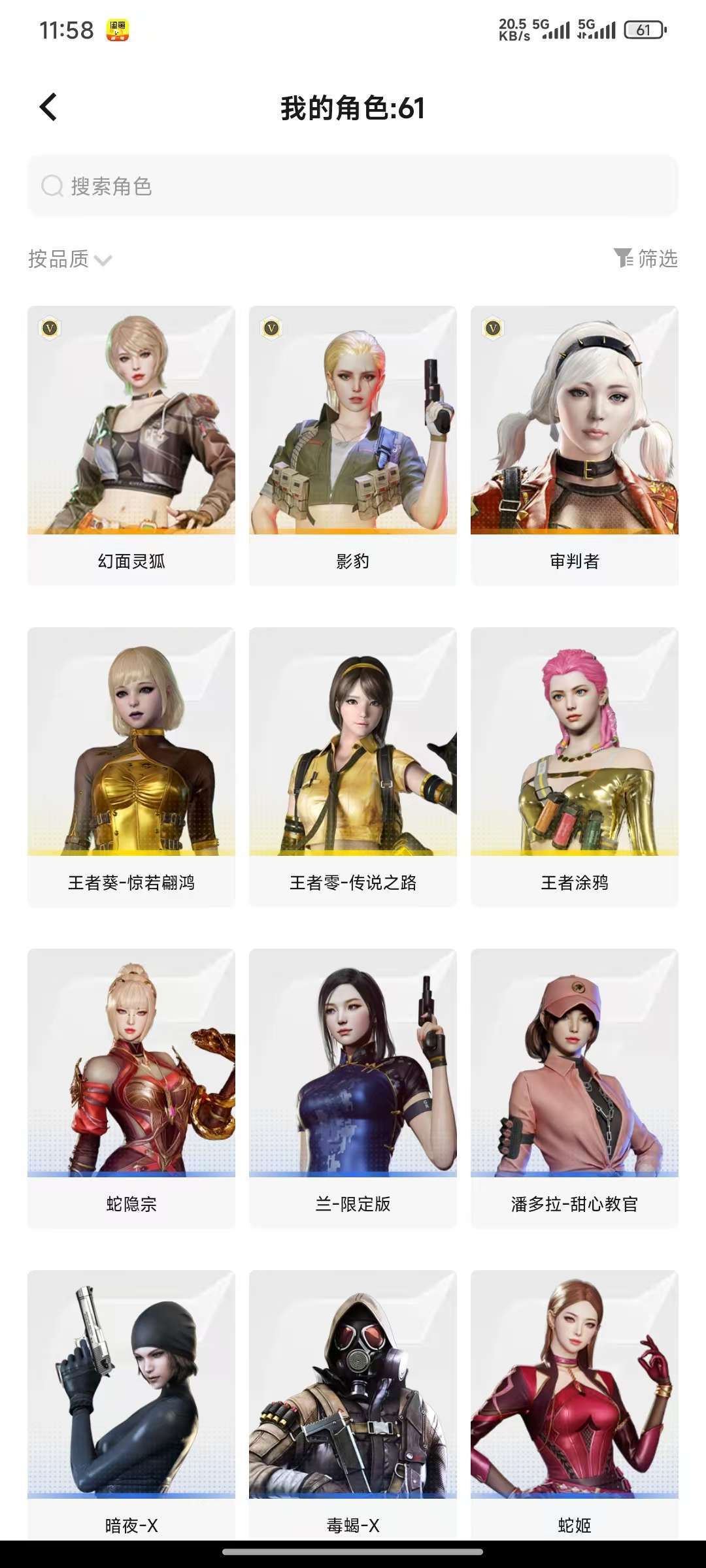Open the 筛选 filter options

click(x=645, y=259)
